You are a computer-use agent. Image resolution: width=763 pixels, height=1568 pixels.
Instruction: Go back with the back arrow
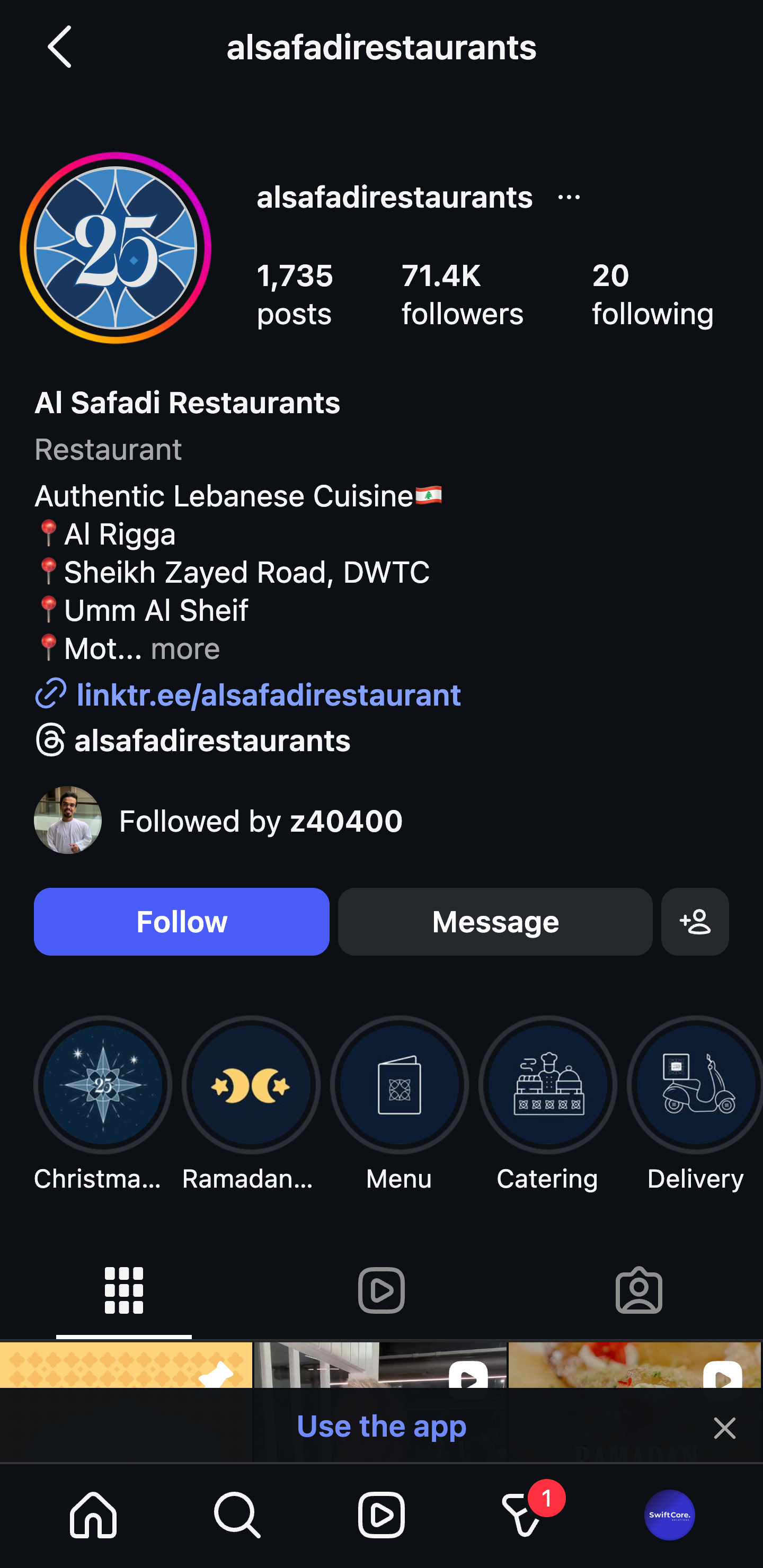click(x=59, y=46)
